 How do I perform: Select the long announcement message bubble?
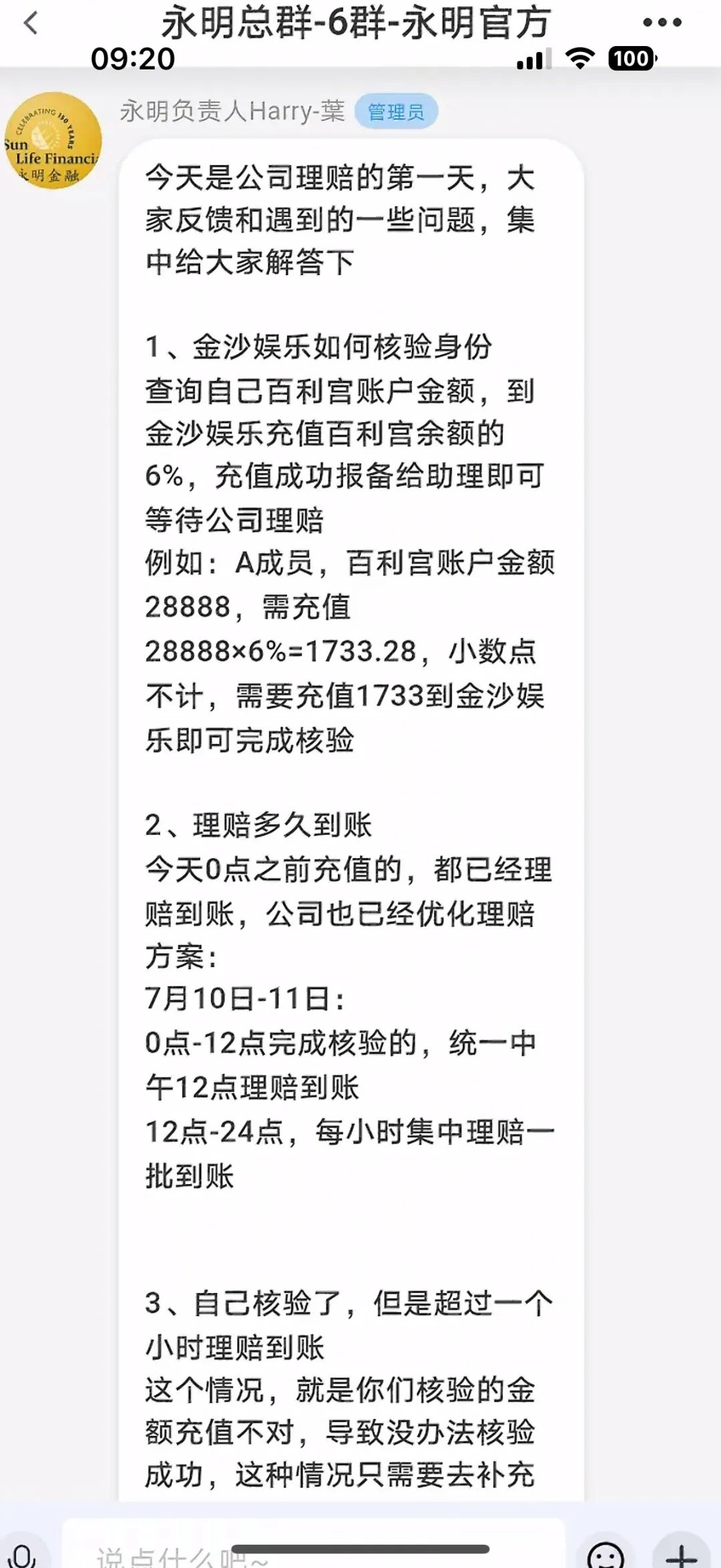(x=354, y=801)
